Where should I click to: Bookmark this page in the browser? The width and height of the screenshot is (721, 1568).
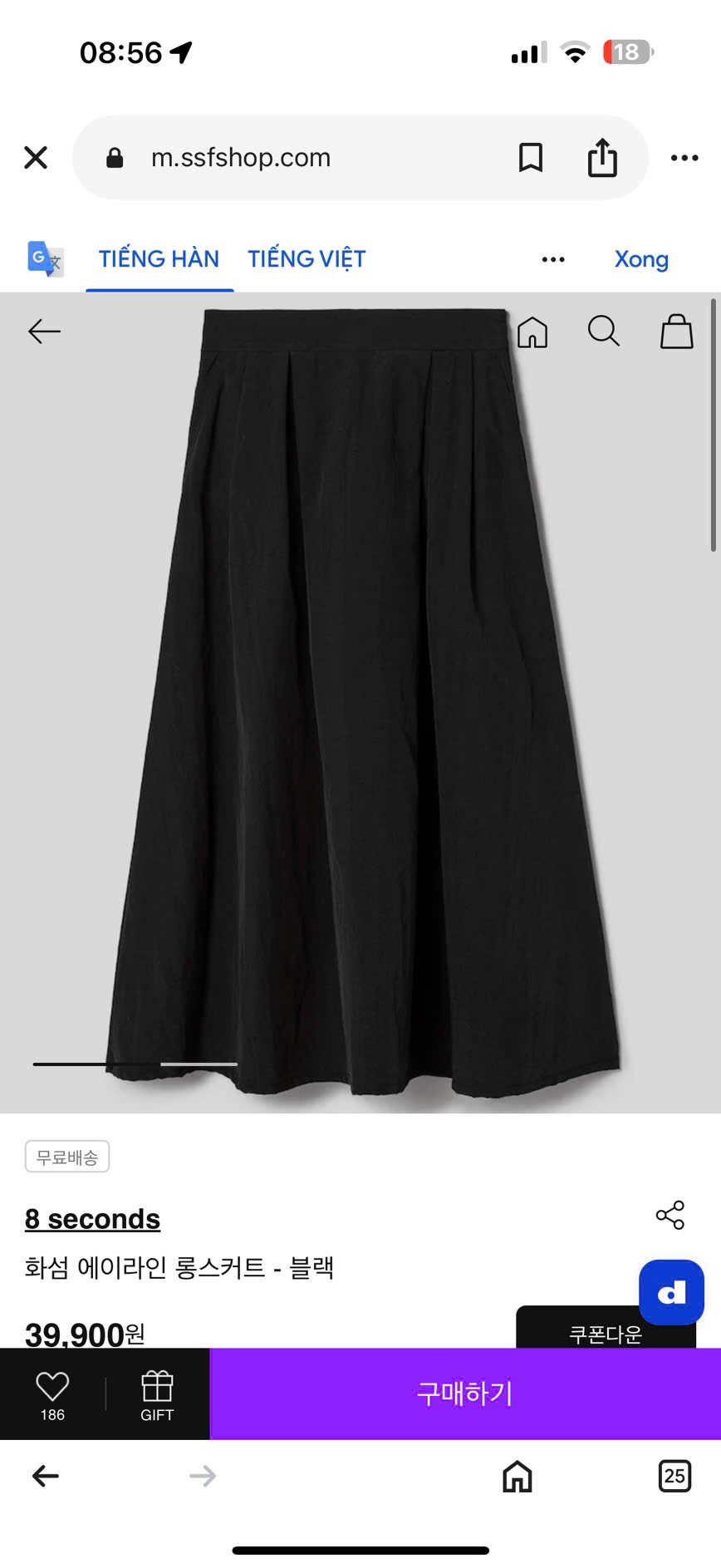tap(531, 157)
